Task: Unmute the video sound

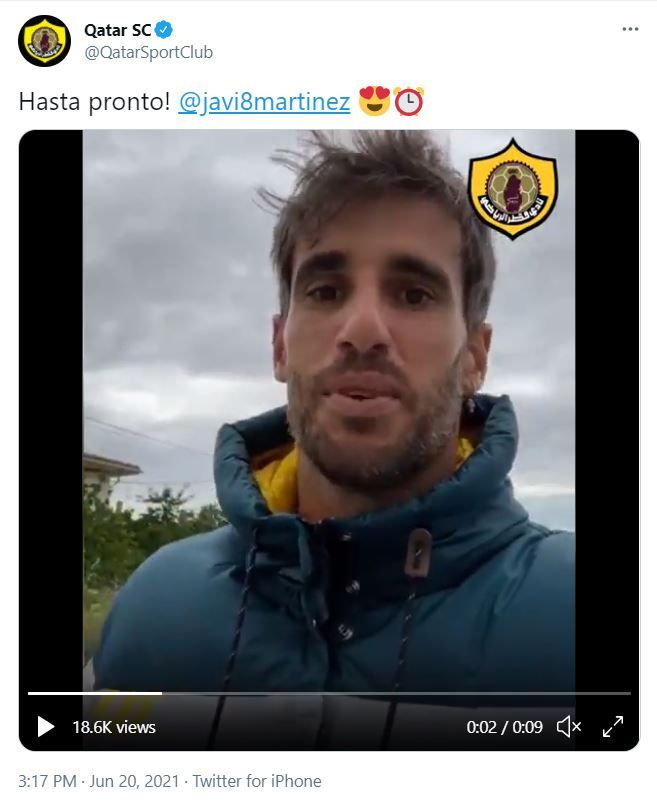Action: click(x=568, y=727)
